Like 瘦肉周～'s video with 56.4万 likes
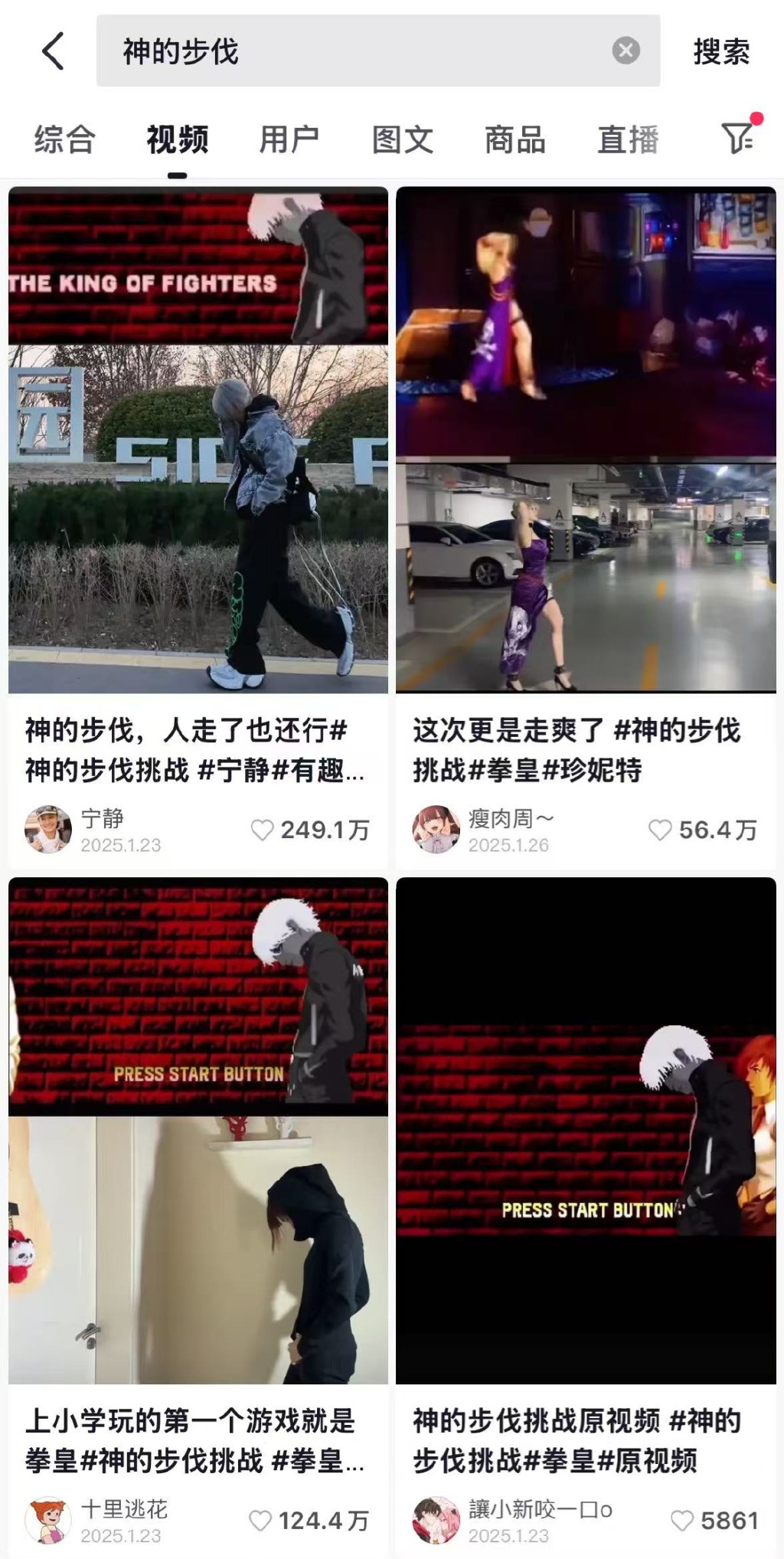784x1559 pixels. click(660, 830)
